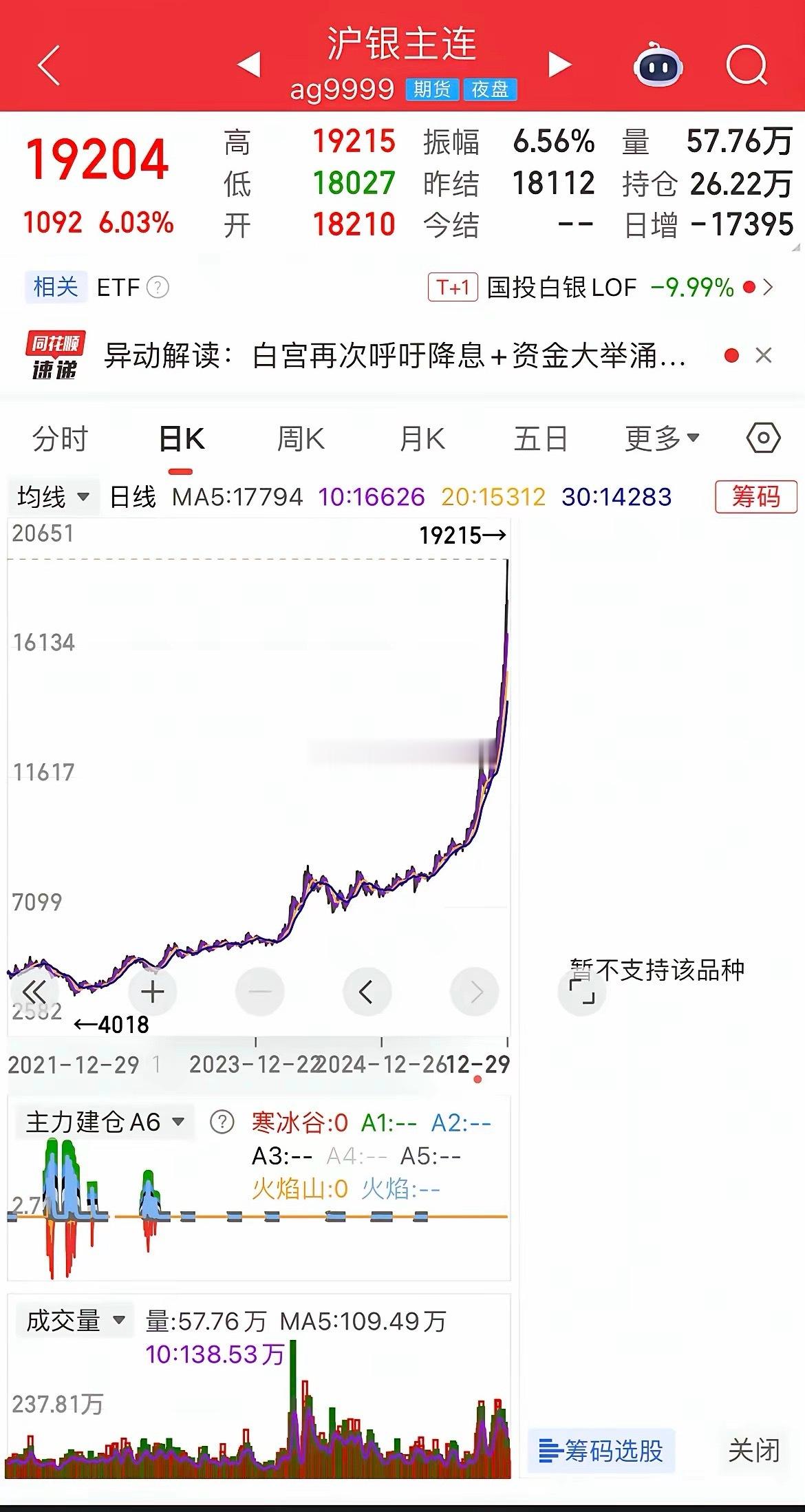Switch to the 周K tab

[x=301, y=438]
